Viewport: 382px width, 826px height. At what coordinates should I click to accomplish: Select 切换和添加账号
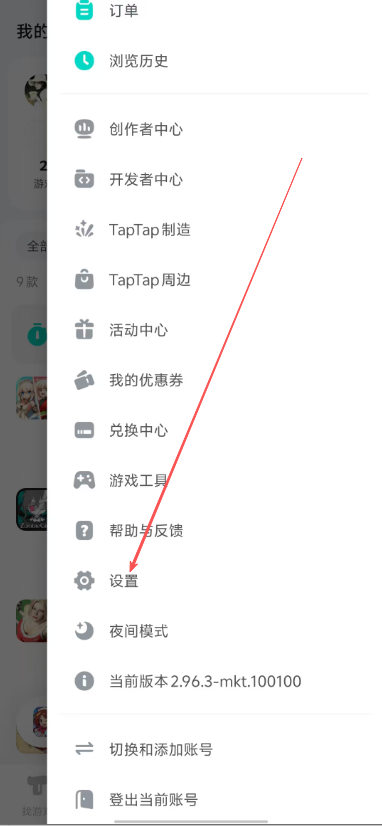coord(214,749)
